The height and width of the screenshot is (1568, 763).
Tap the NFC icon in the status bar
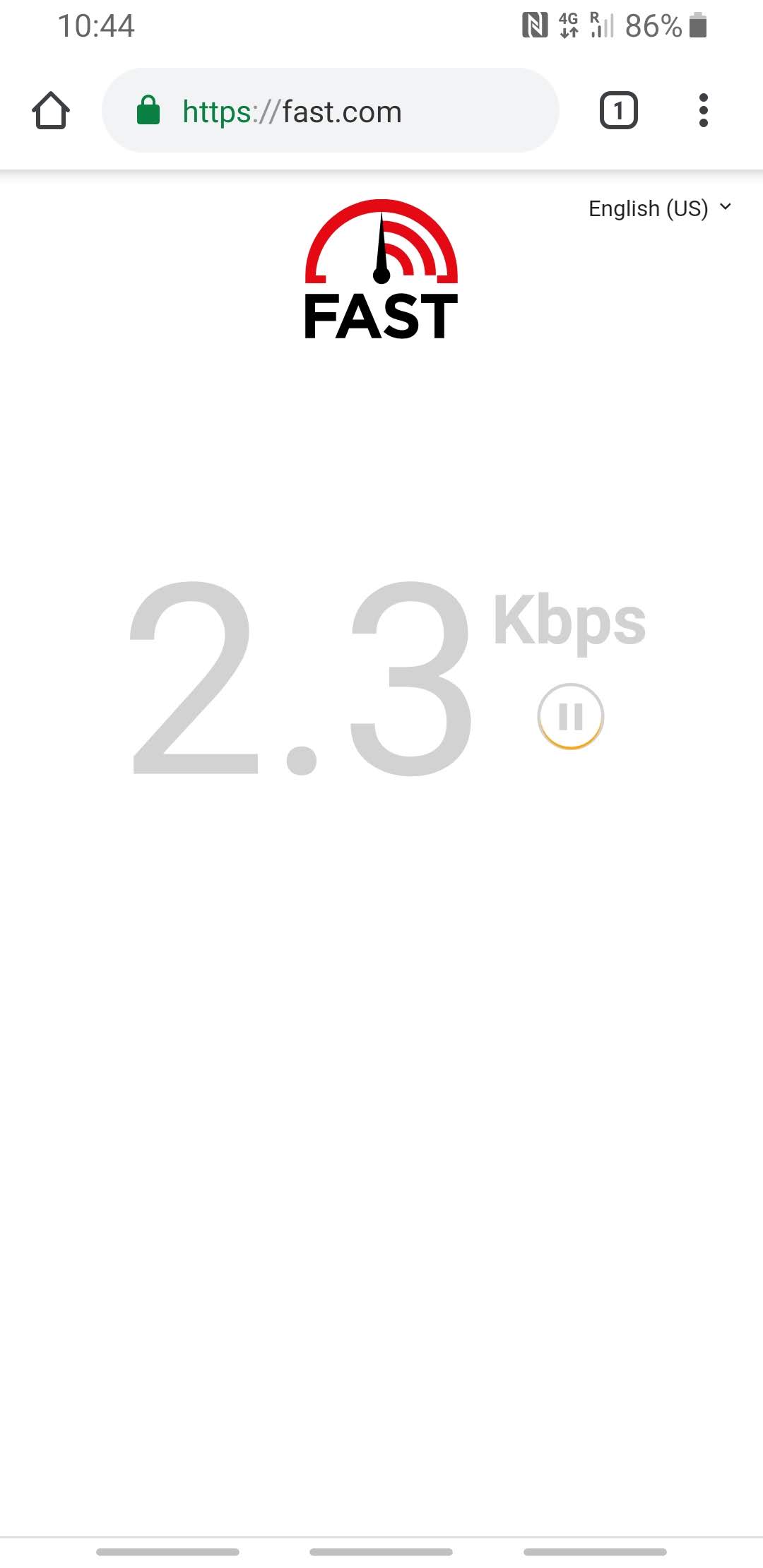[x=536, y=25]
